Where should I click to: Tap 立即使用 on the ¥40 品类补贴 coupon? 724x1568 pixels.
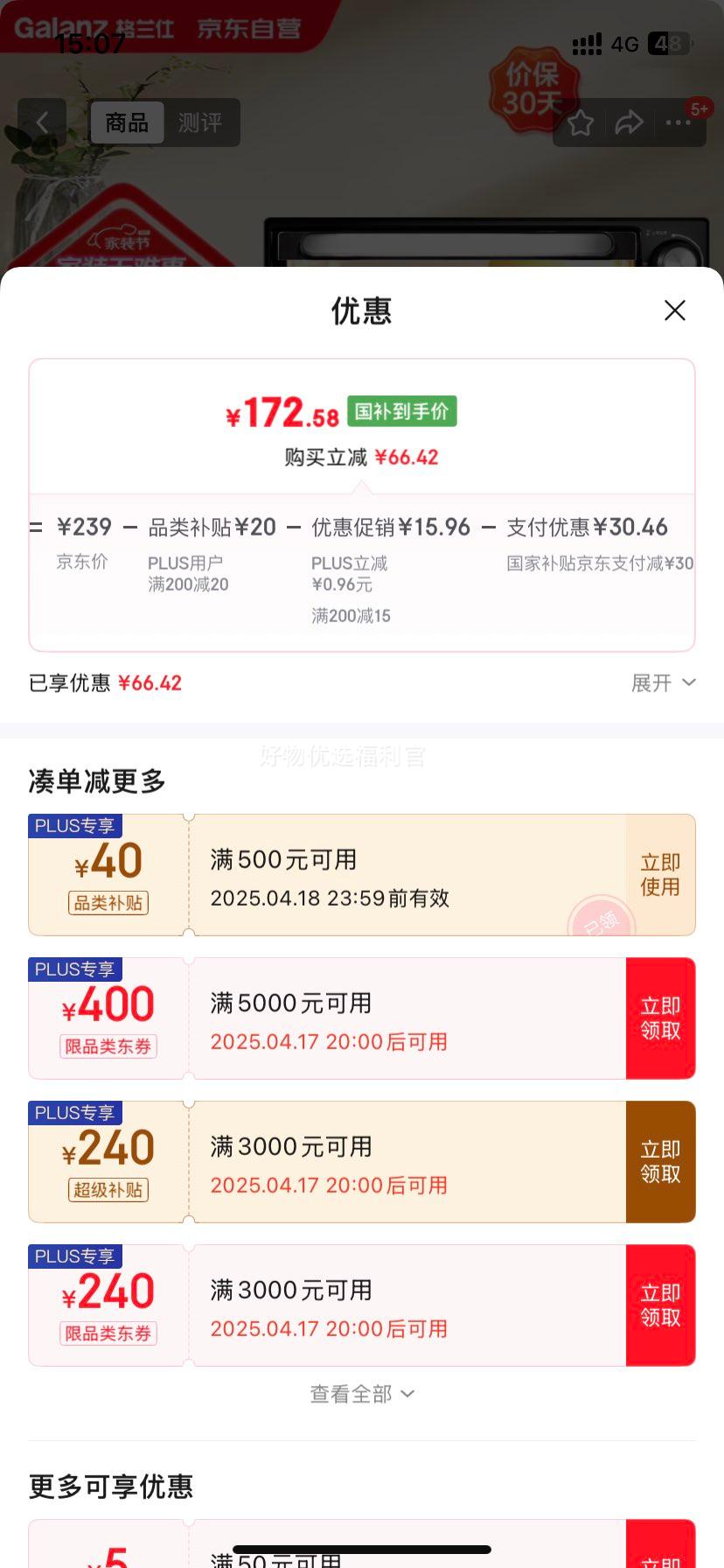661,874
